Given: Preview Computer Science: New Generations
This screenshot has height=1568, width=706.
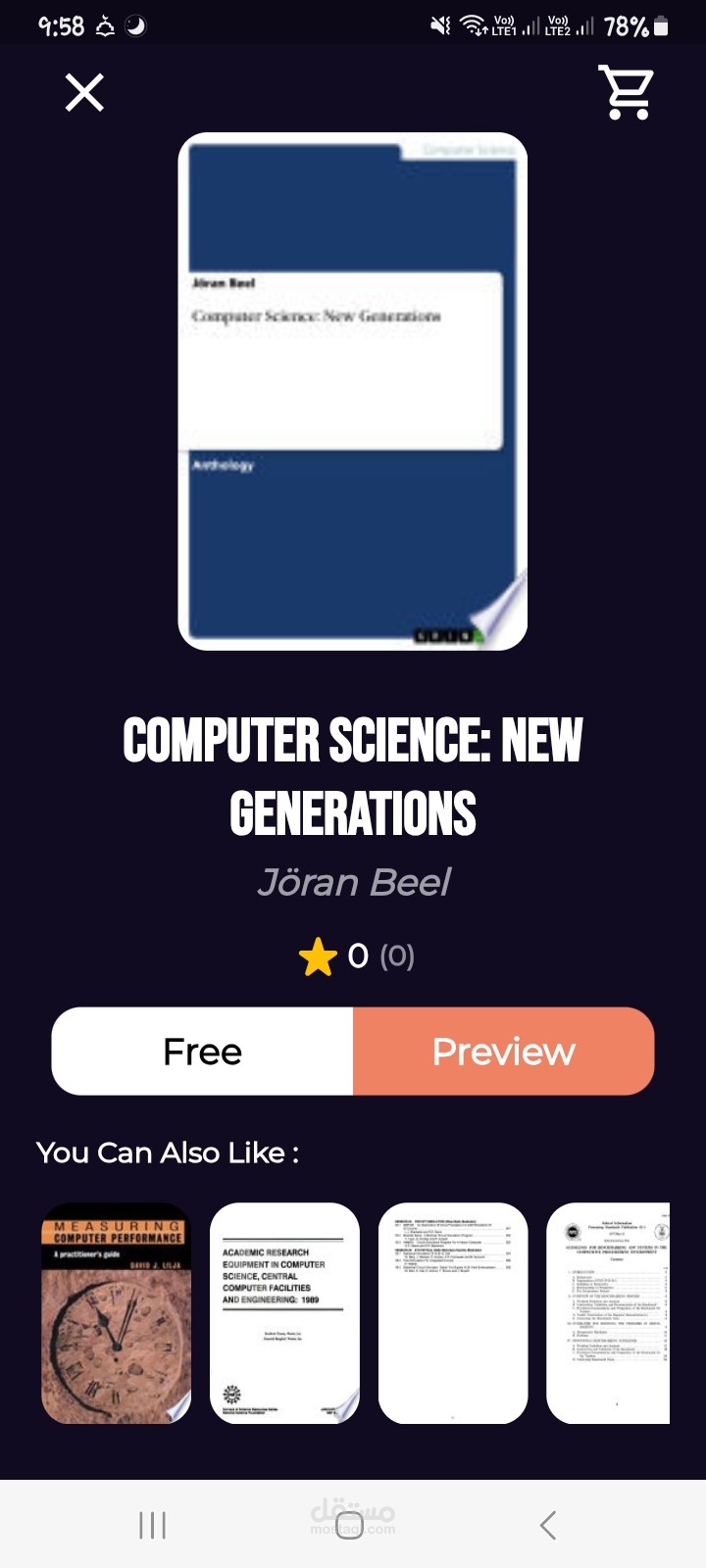Looking at the screenshot, I should point(503,1052).
